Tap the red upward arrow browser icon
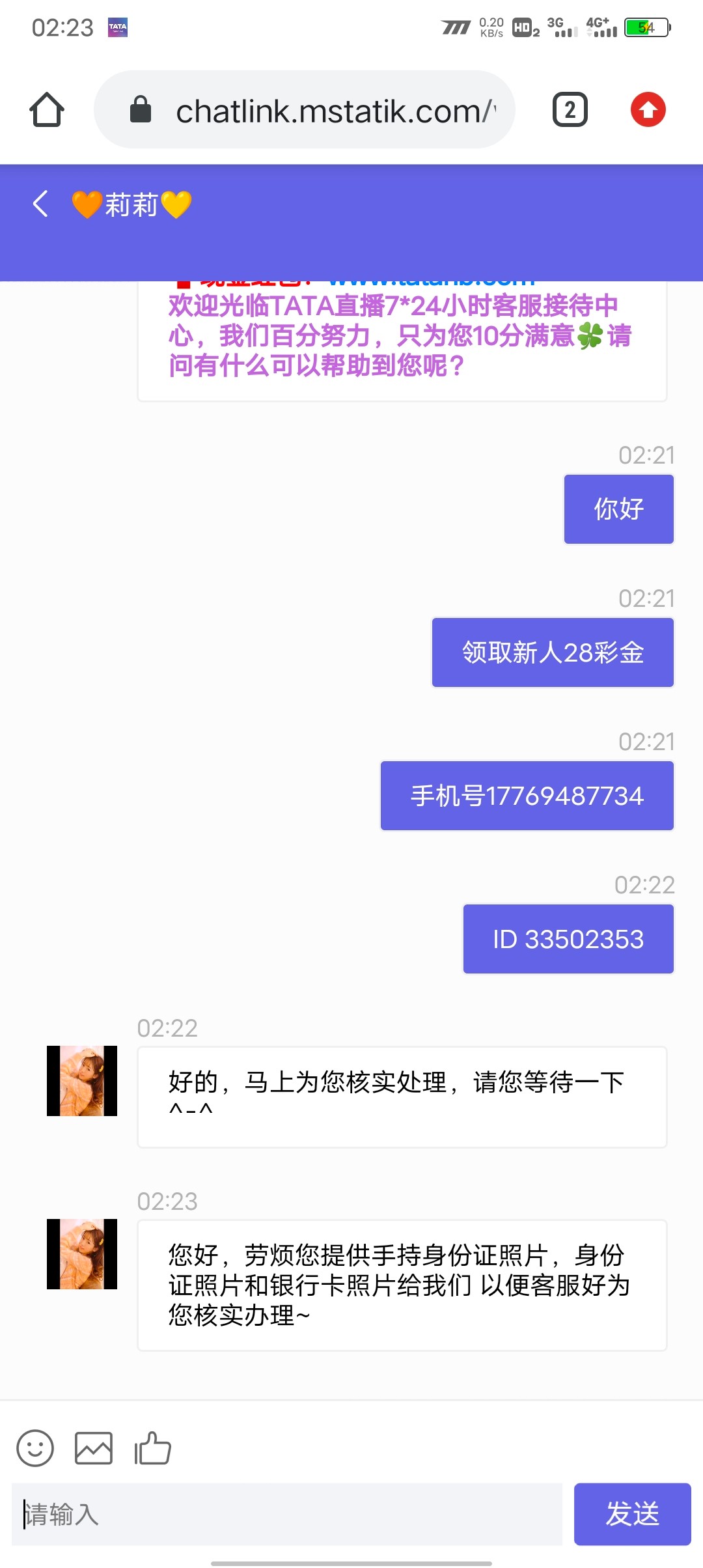 coord(648,109)
